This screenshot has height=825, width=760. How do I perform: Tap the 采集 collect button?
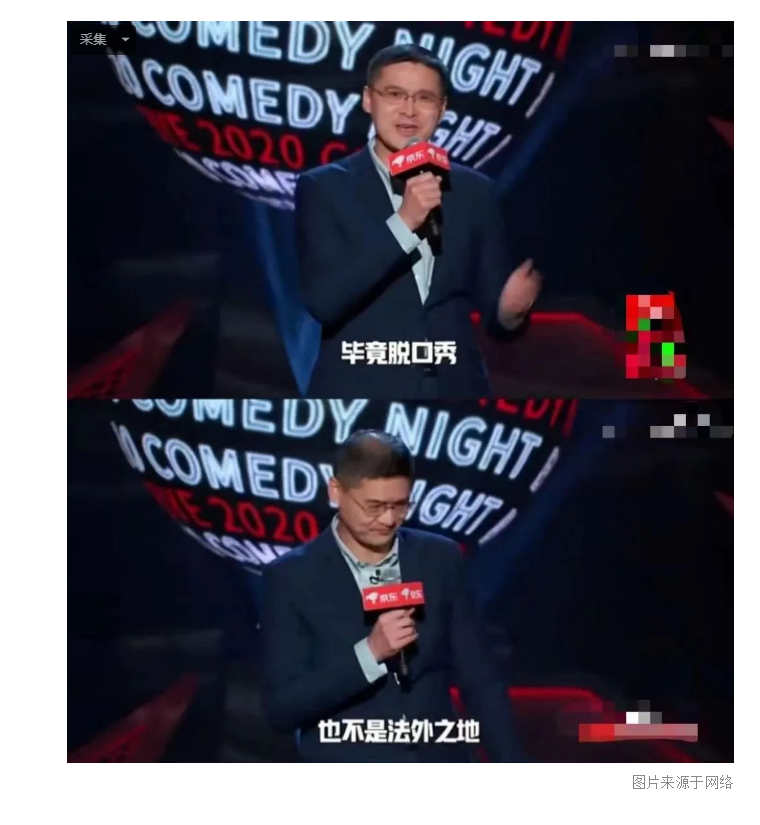(x=93, y=40)
